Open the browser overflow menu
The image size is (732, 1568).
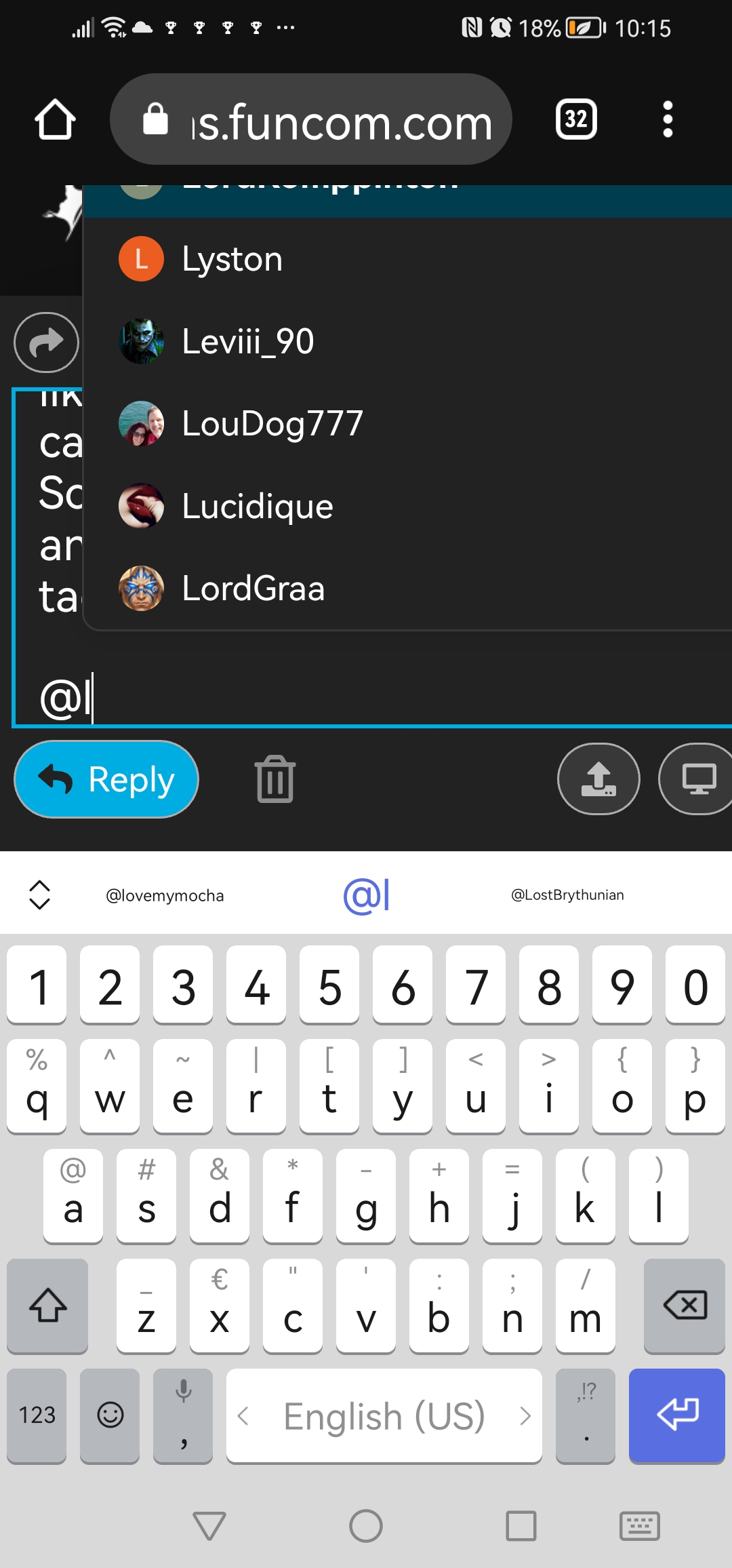pos(668,120)
